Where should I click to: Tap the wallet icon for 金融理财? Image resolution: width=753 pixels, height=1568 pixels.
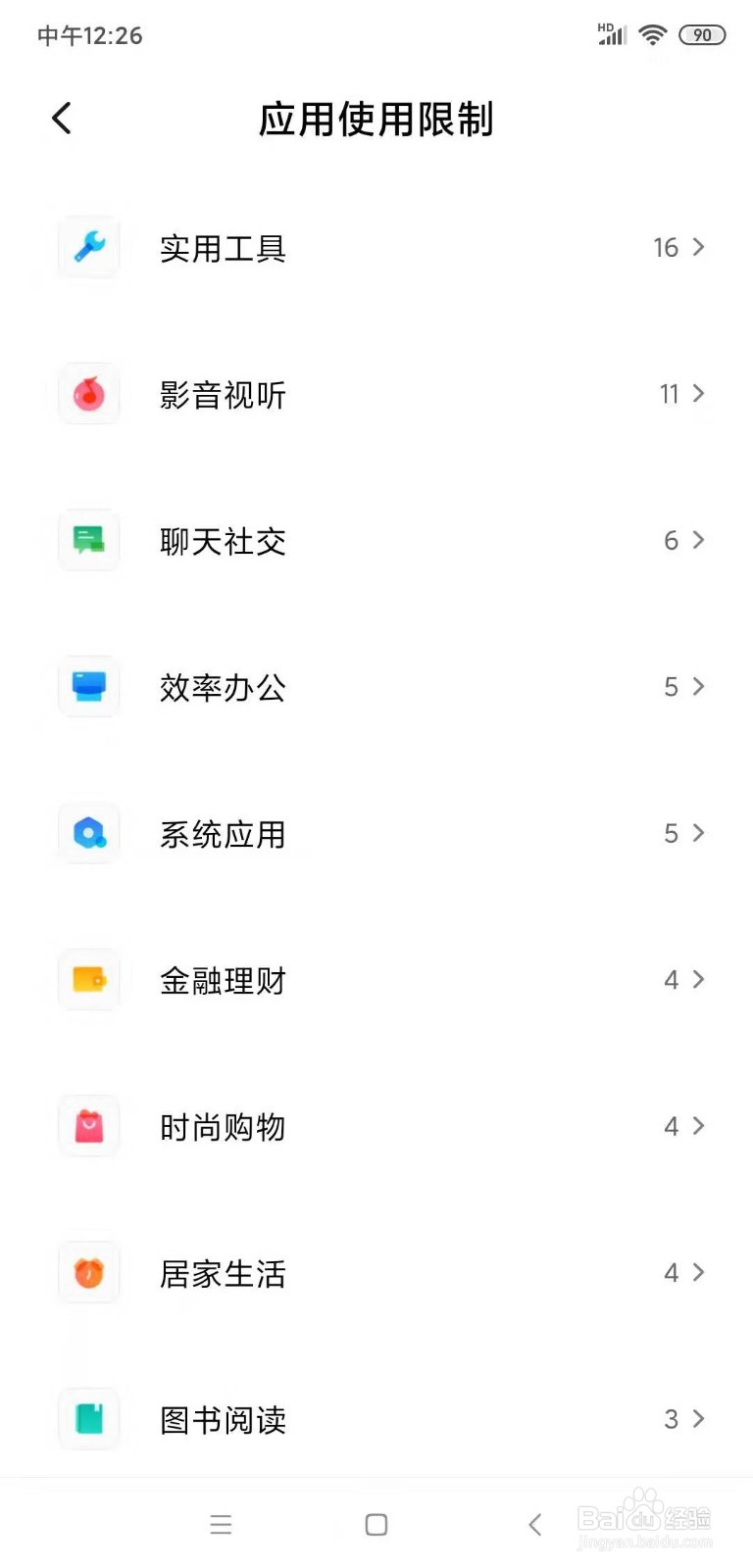click(88, 980)
